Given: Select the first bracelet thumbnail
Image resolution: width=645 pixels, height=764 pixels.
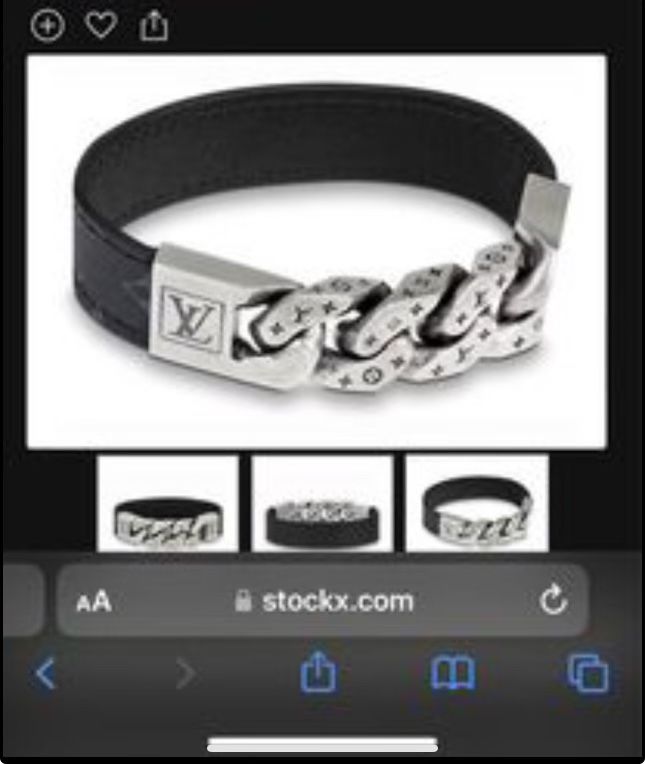Looking at the screenshot, I should pyautogui.click(x=168, y=503).
